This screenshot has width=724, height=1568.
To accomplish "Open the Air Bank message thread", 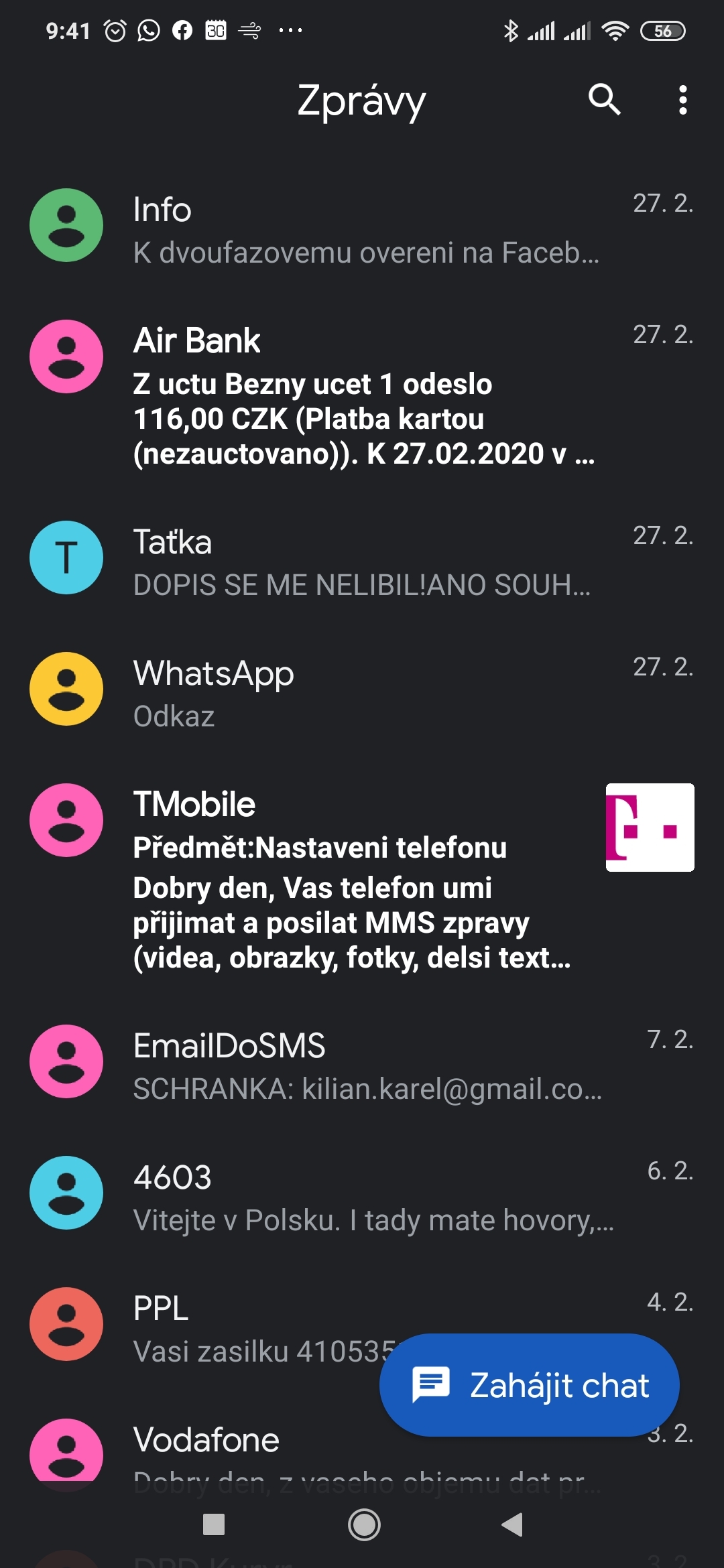I will point(362,395).
